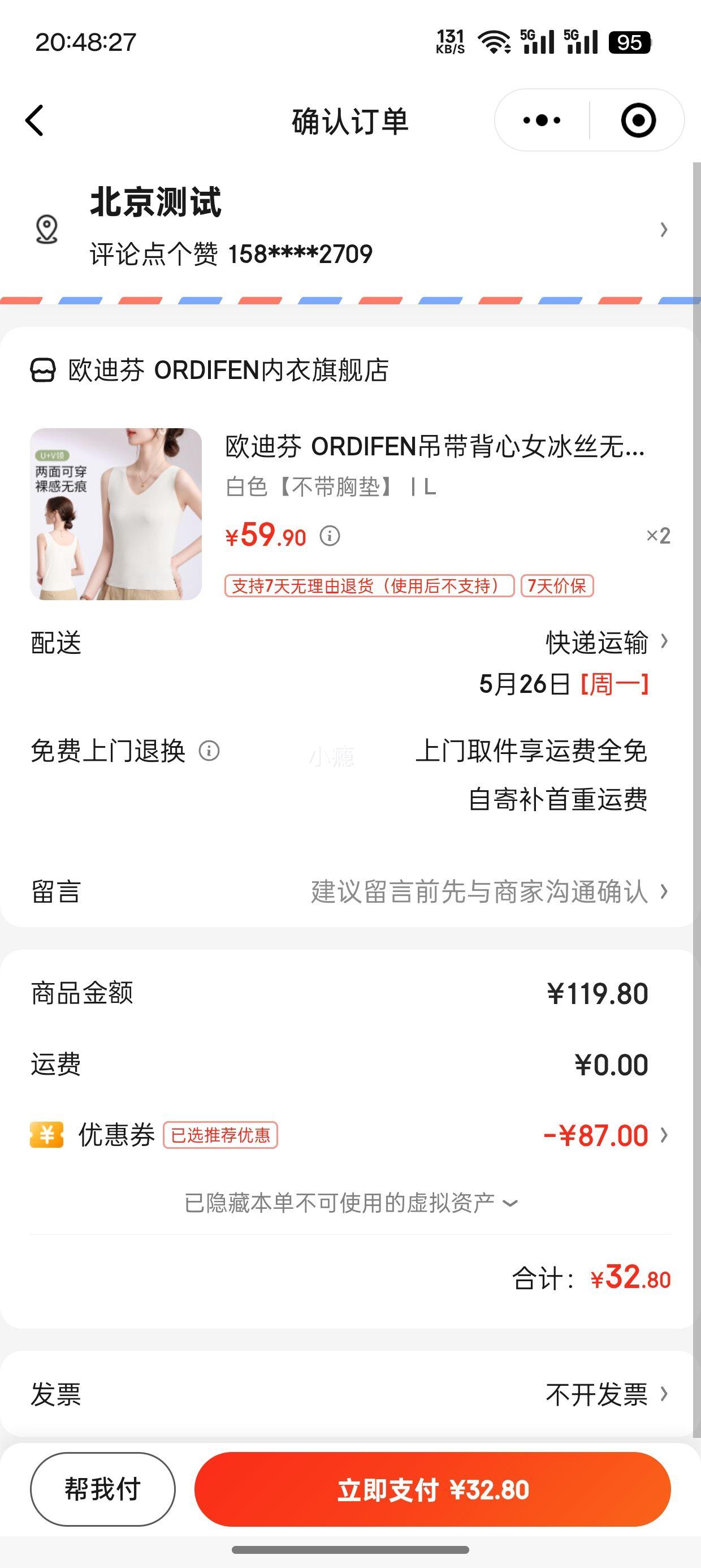The width and height of the screenshot is (701, 1568).
Task: Go back from the order confirmation page
Action: click(x=35, y=120)
